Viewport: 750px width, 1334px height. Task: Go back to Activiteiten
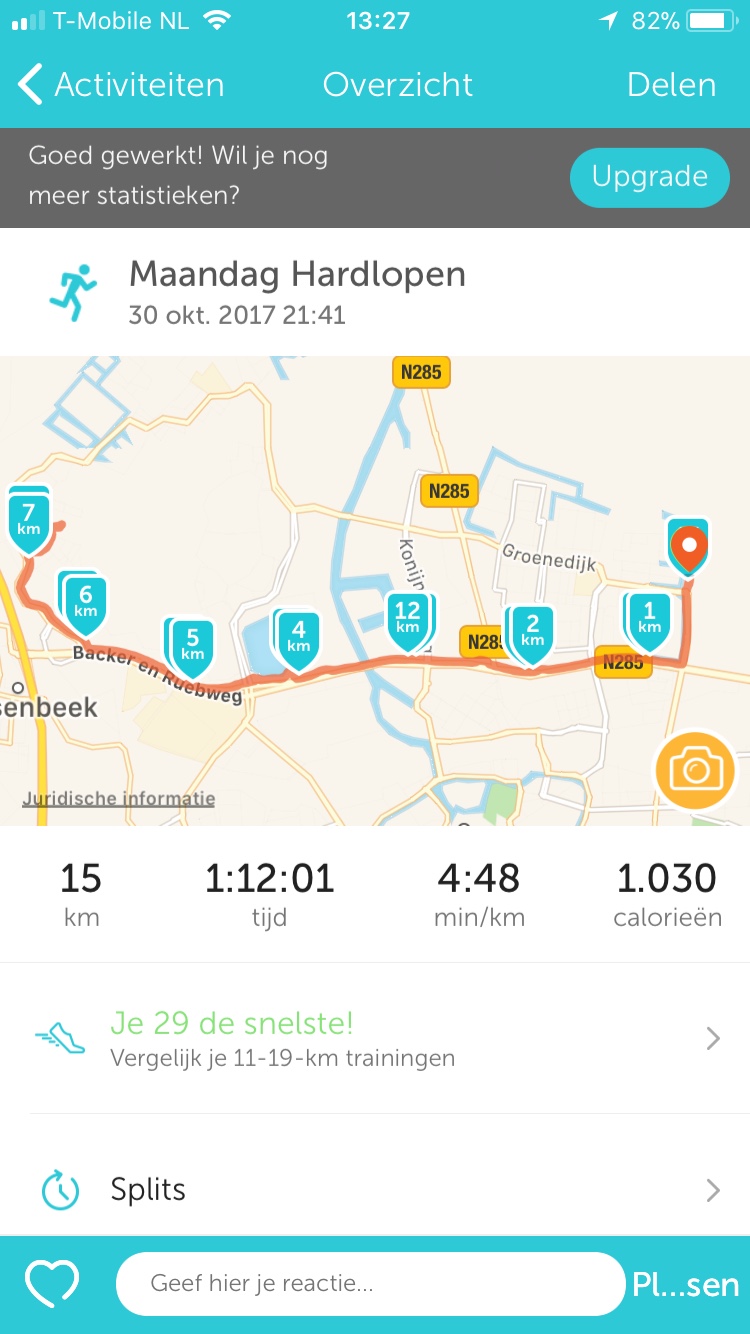pyautogui.click(x=122, y=85)
